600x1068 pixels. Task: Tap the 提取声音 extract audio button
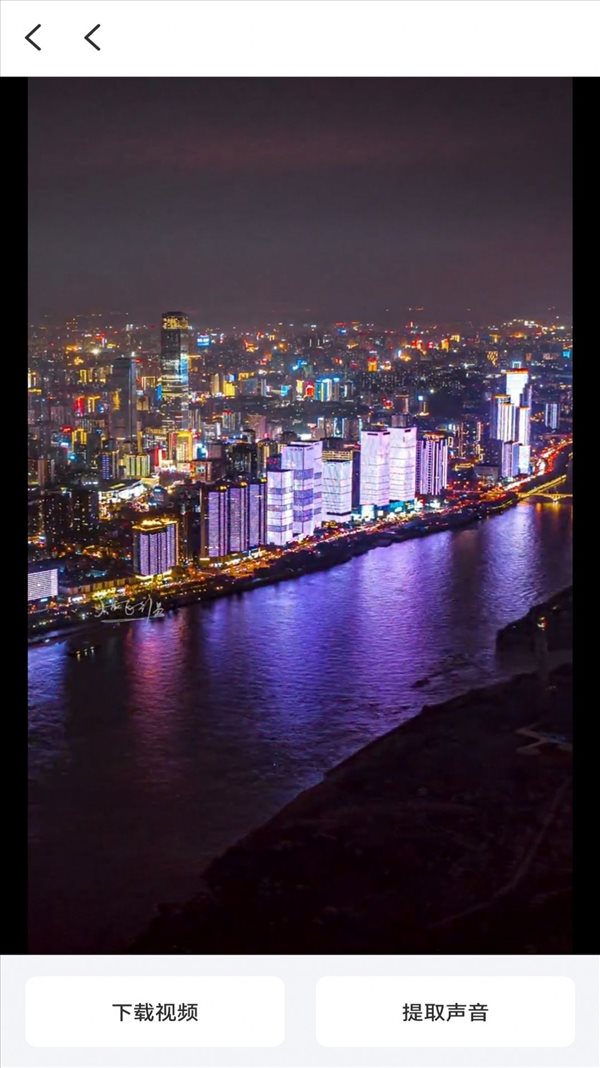coord(445,1012)
